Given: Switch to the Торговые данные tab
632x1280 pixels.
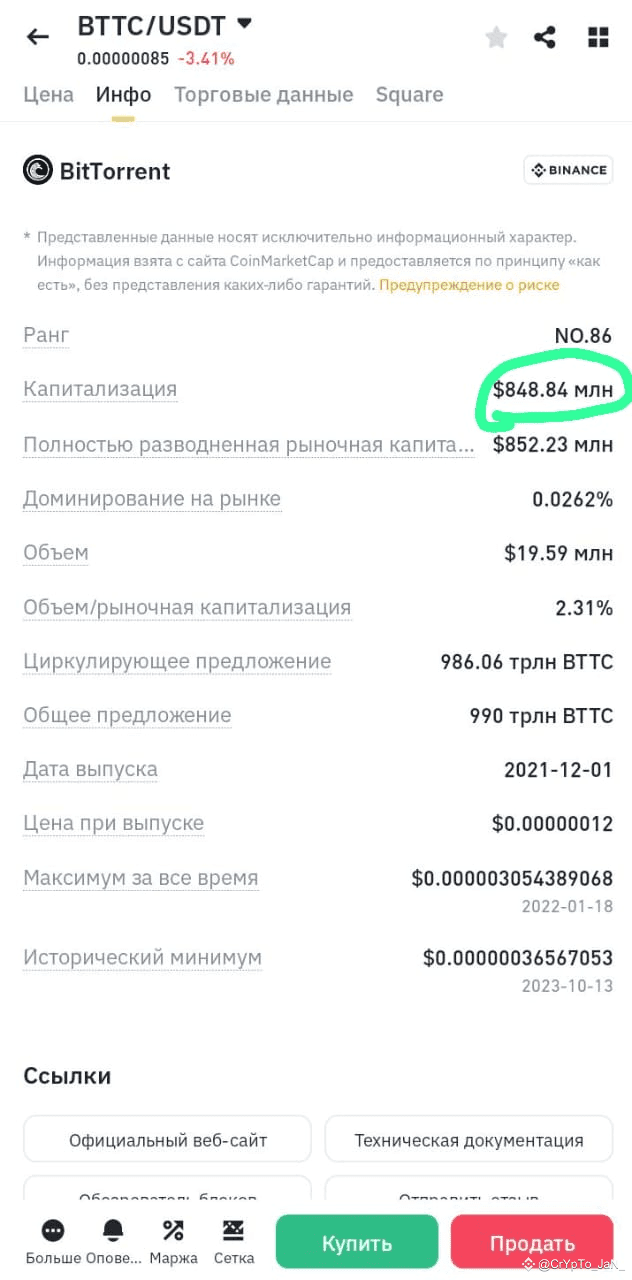Looking at the screenshot, I should [x=264, y=95].
